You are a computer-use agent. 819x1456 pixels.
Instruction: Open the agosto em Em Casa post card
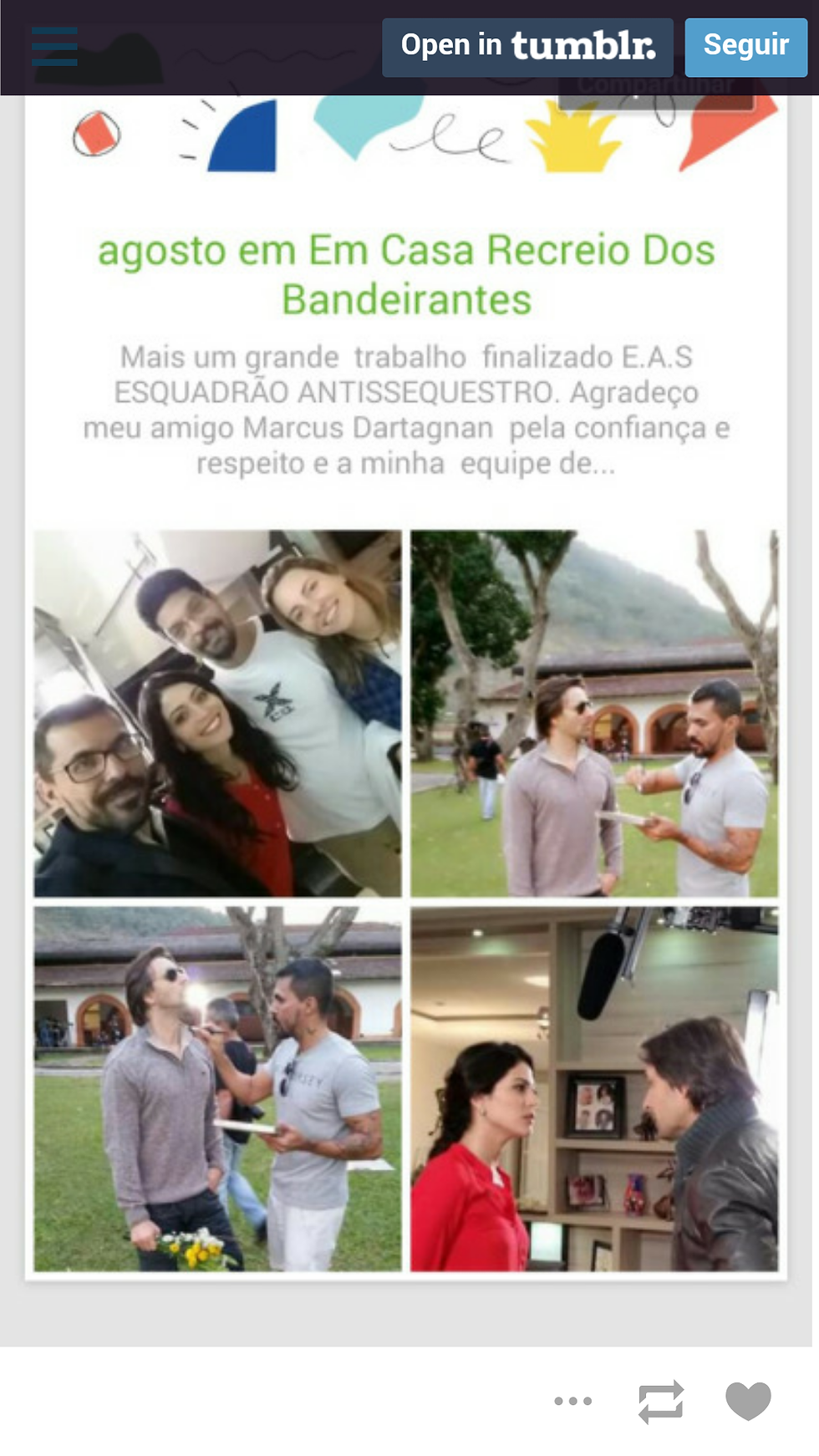406,687
